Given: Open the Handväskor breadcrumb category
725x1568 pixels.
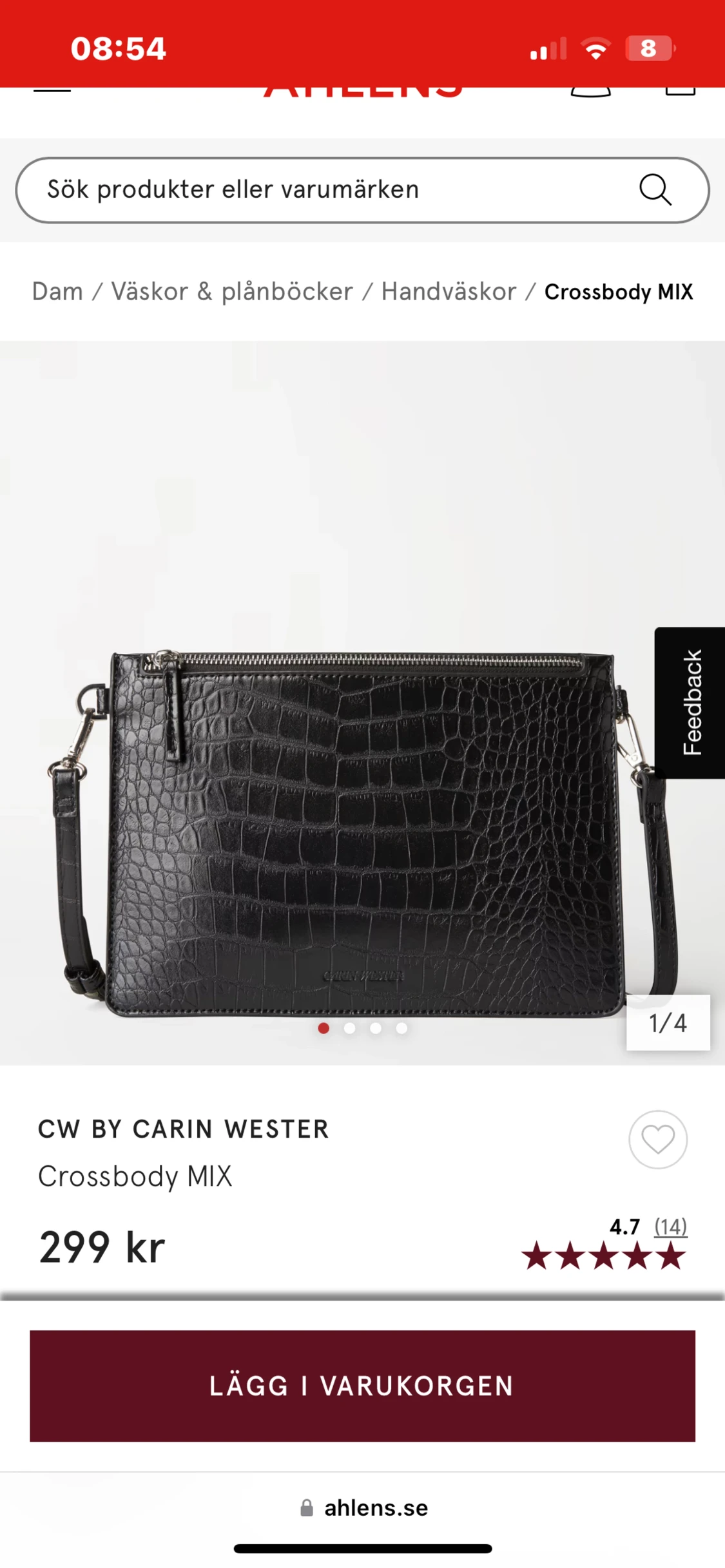Looking at the screenshot, I should [449, 292].
